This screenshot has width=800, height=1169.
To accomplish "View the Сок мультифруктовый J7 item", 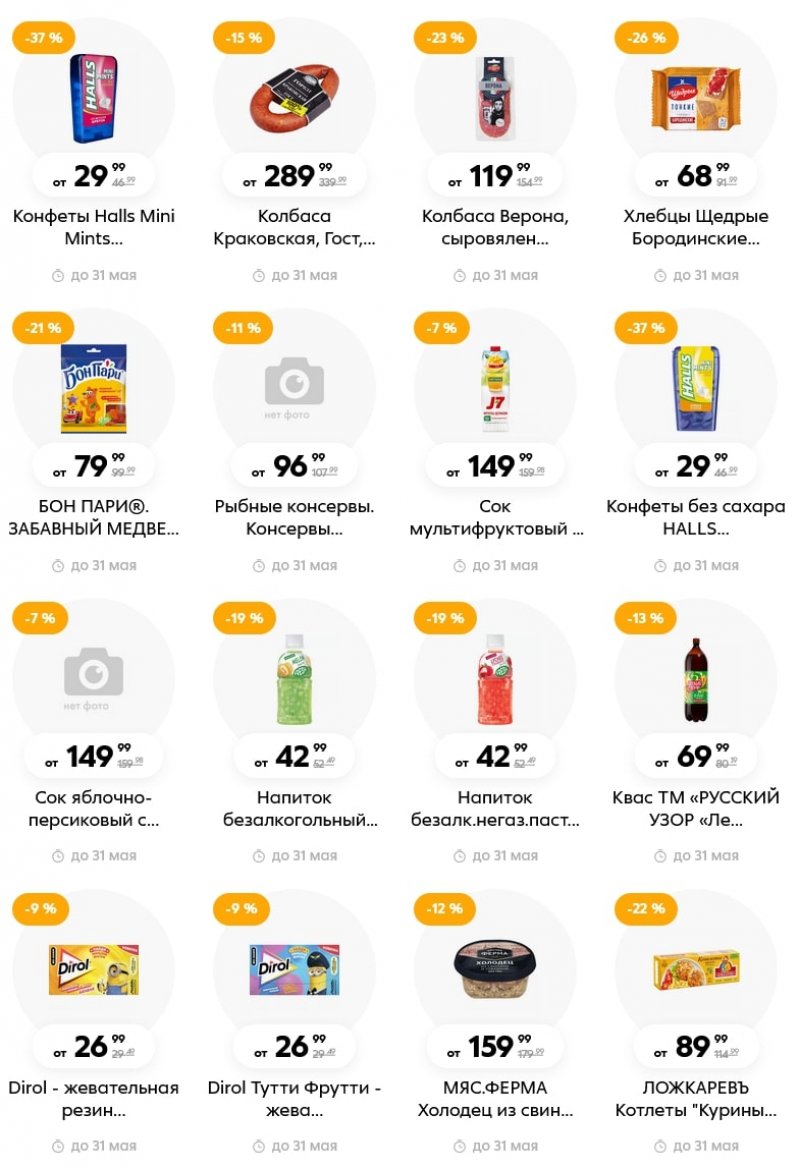I will click(x=495, y=390).
